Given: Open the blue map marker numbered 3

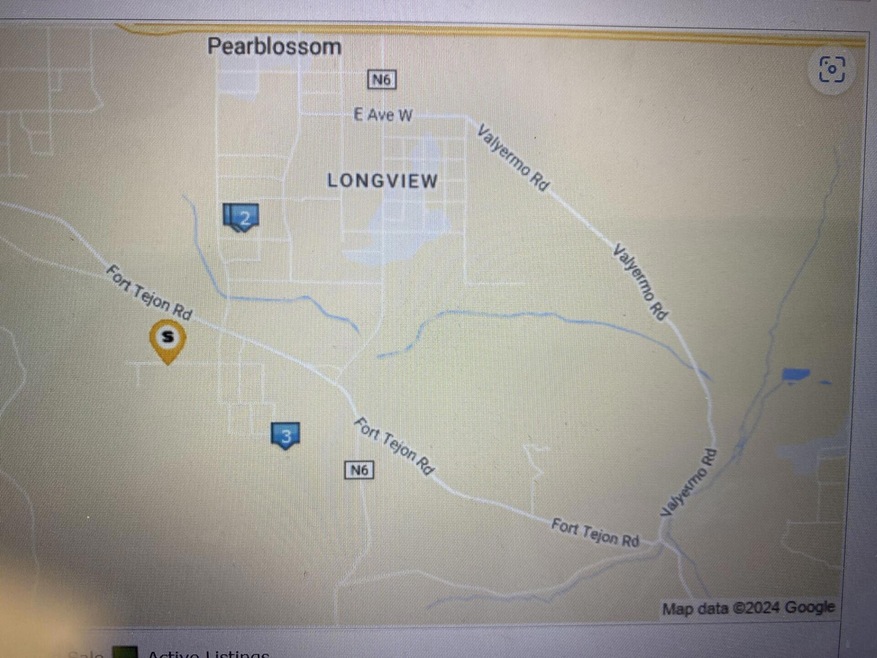Looking at the screenshot, I should click(x=286, y=435).
